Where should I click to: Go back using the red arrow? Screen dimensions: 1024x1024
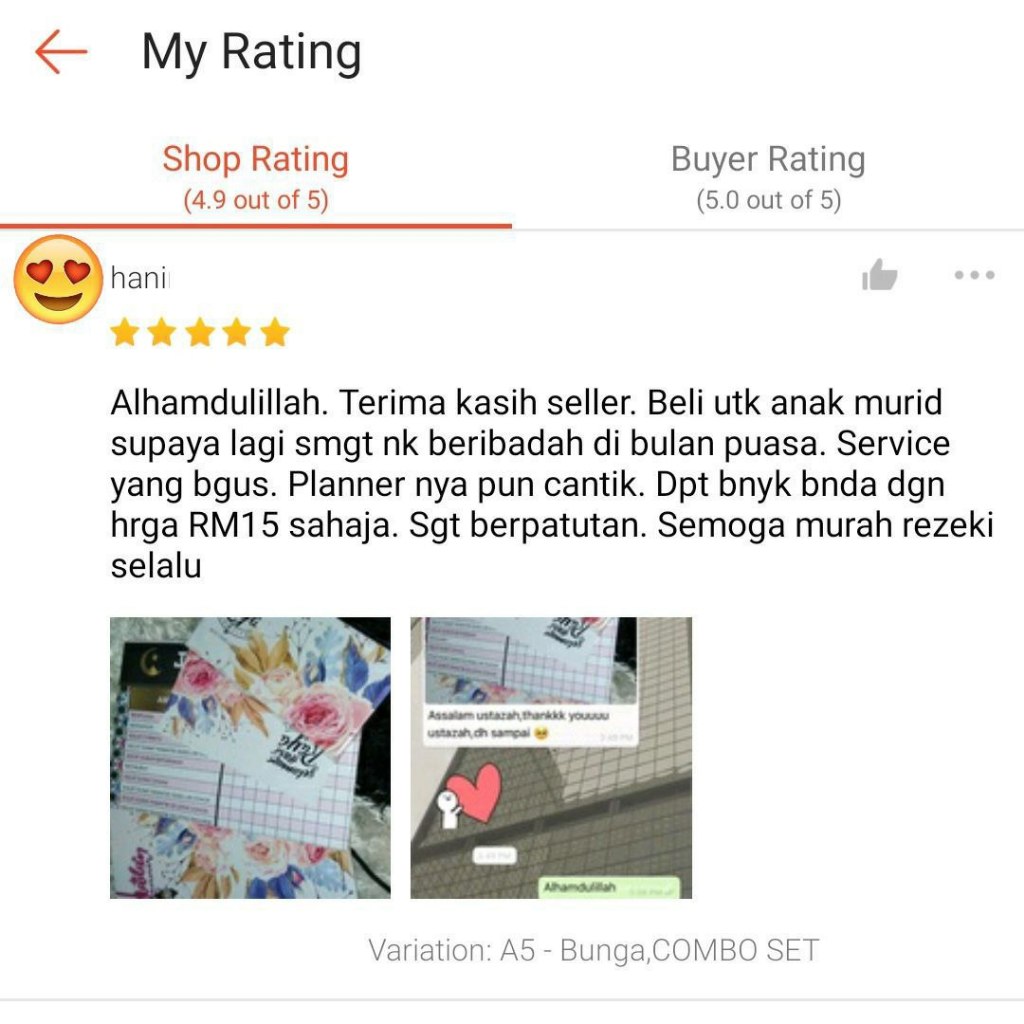click(x=61, y=52)
